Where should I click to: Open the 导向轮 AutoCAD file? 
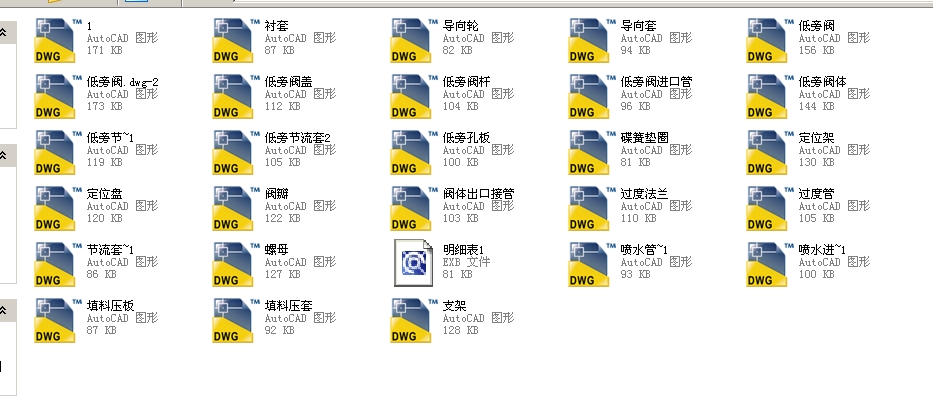(x=412, y=41)
